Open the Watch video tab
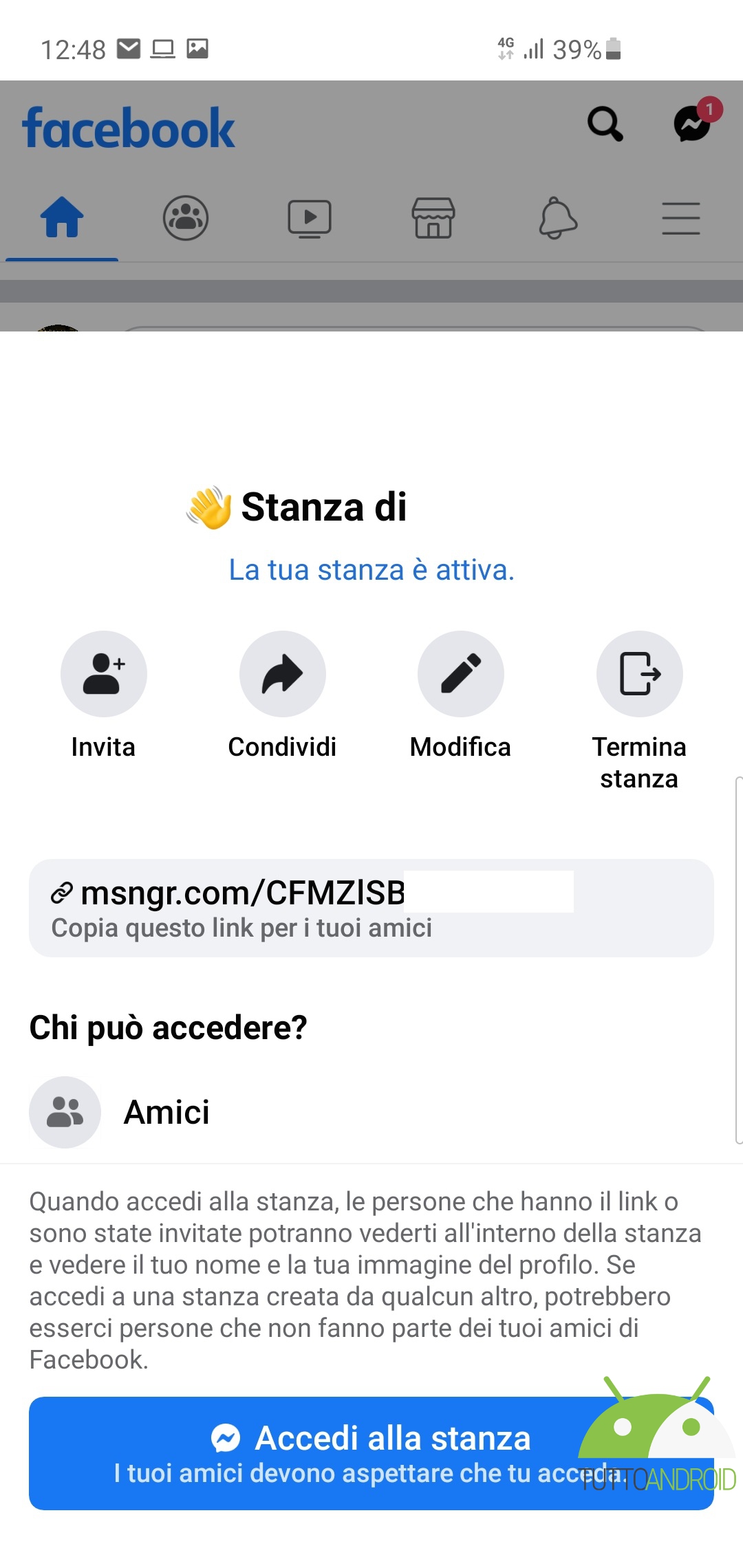 (x=310, y=219)
